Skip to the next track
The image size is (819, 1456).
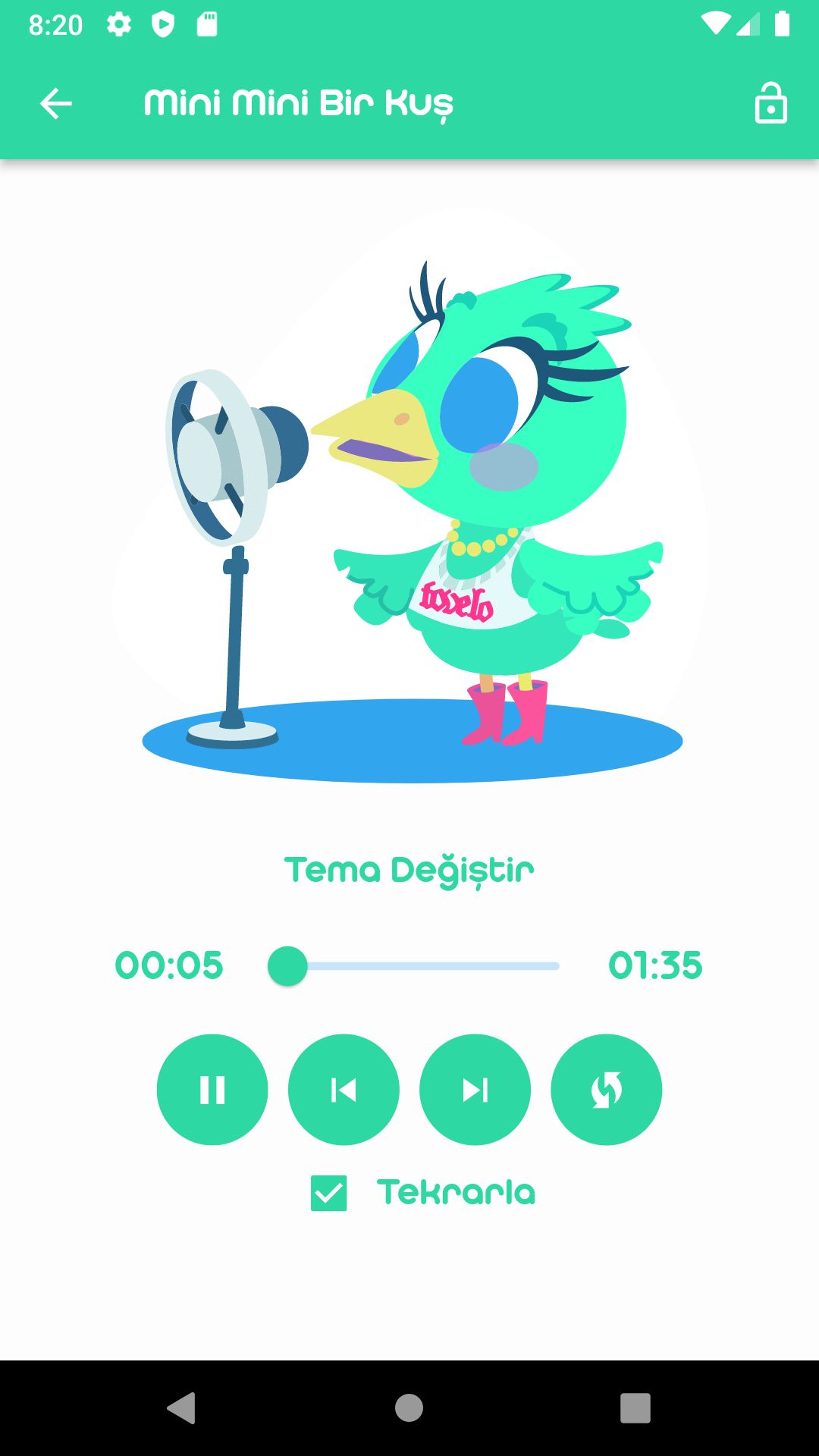475,1090
